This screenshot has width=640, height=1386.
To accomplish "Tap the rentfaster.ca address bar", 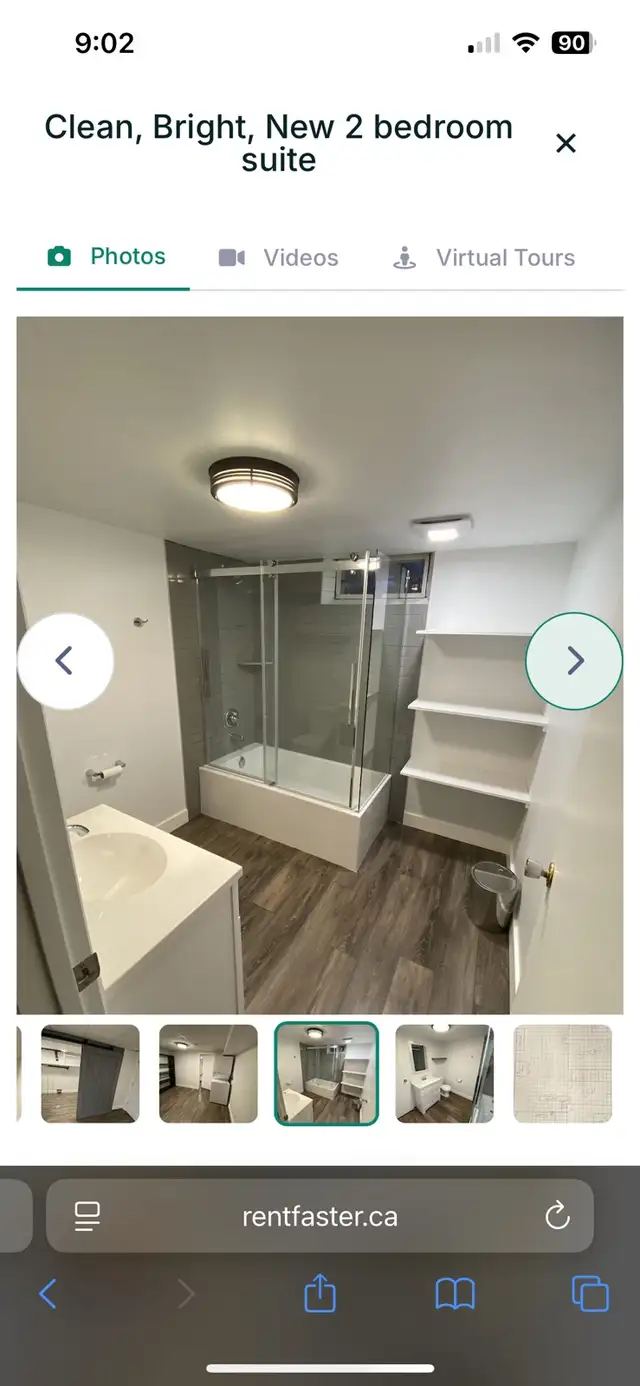I will [320, 1217].
